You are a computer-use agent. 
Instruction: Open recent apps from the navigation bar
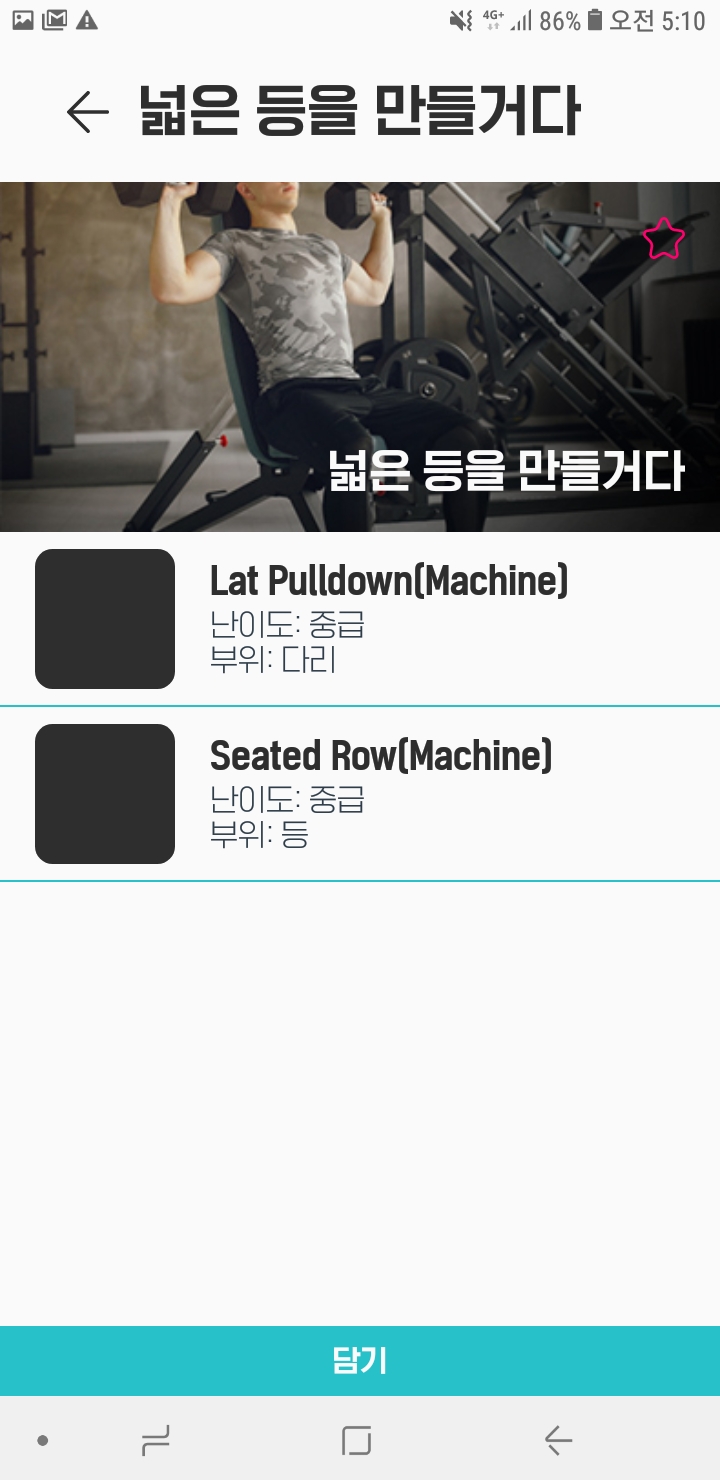coord(156,1440)
